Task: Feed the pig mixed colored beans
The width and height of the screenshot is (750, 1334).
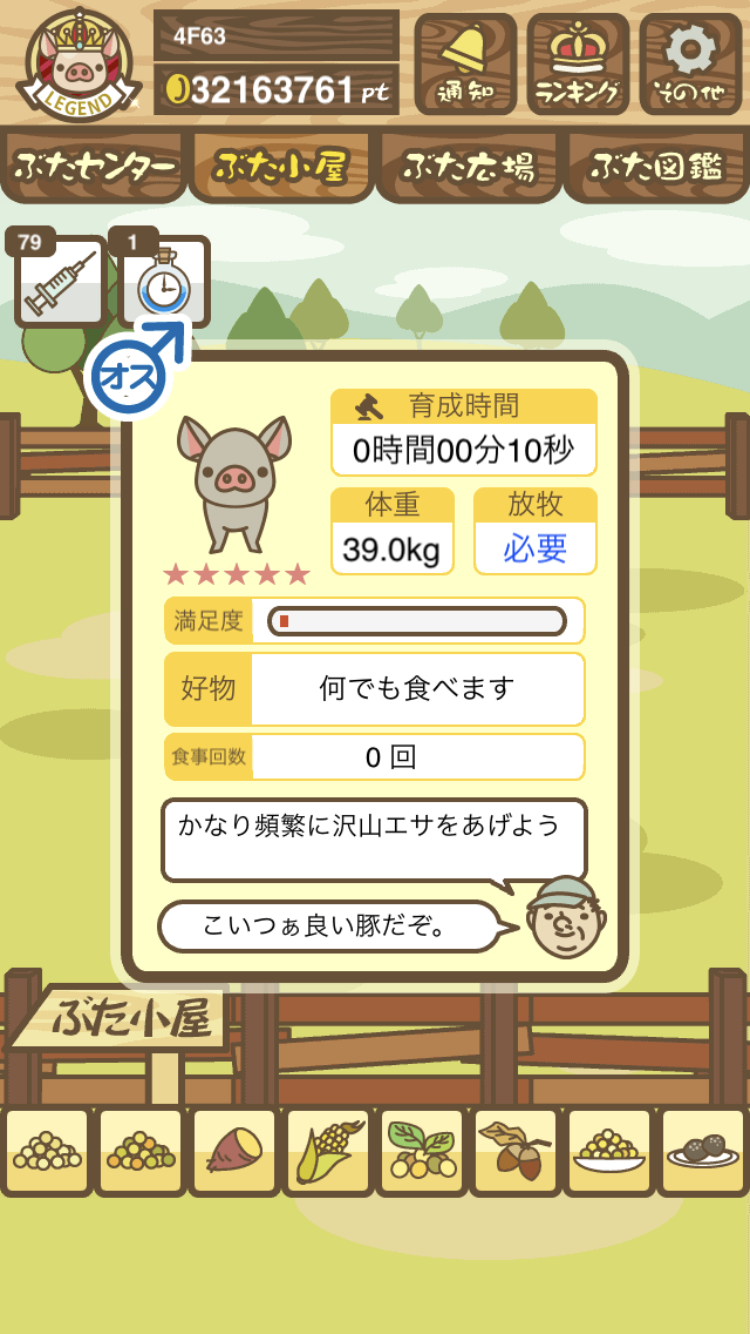Action: point(141,1151)
